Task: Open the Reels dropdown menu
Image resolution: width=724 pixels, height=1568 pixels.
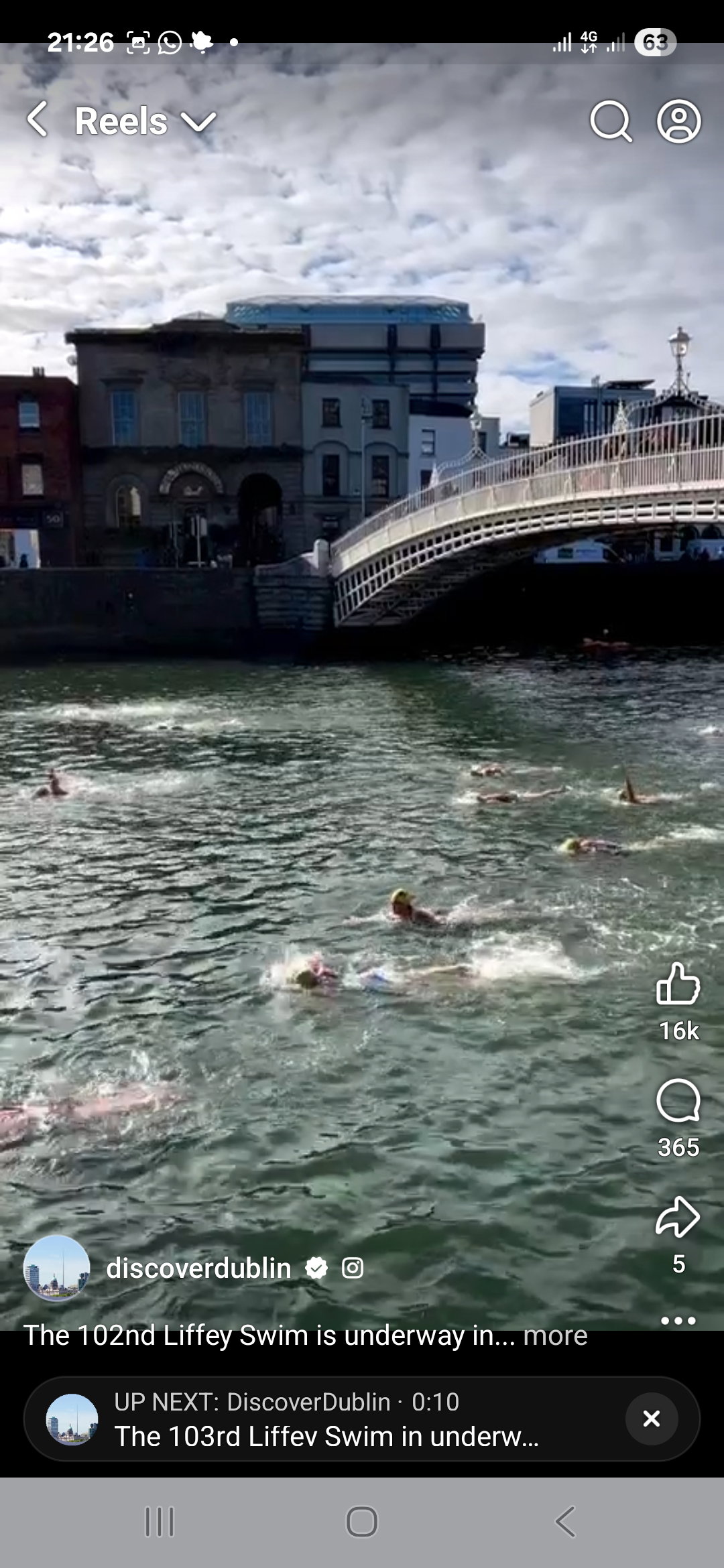Action: point(198,122)
